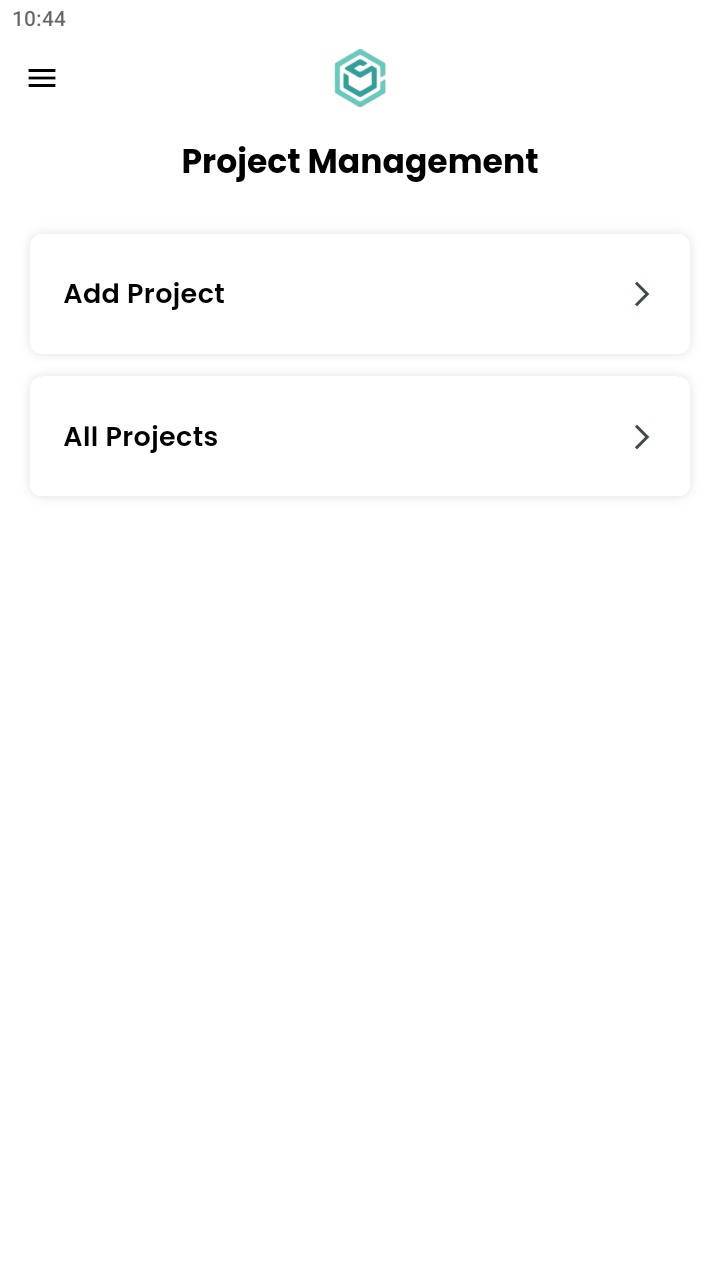Viewport: 720px width, 1280px height.
Task: Click the clock showing 10:44
Action: (x=39, y=19)
